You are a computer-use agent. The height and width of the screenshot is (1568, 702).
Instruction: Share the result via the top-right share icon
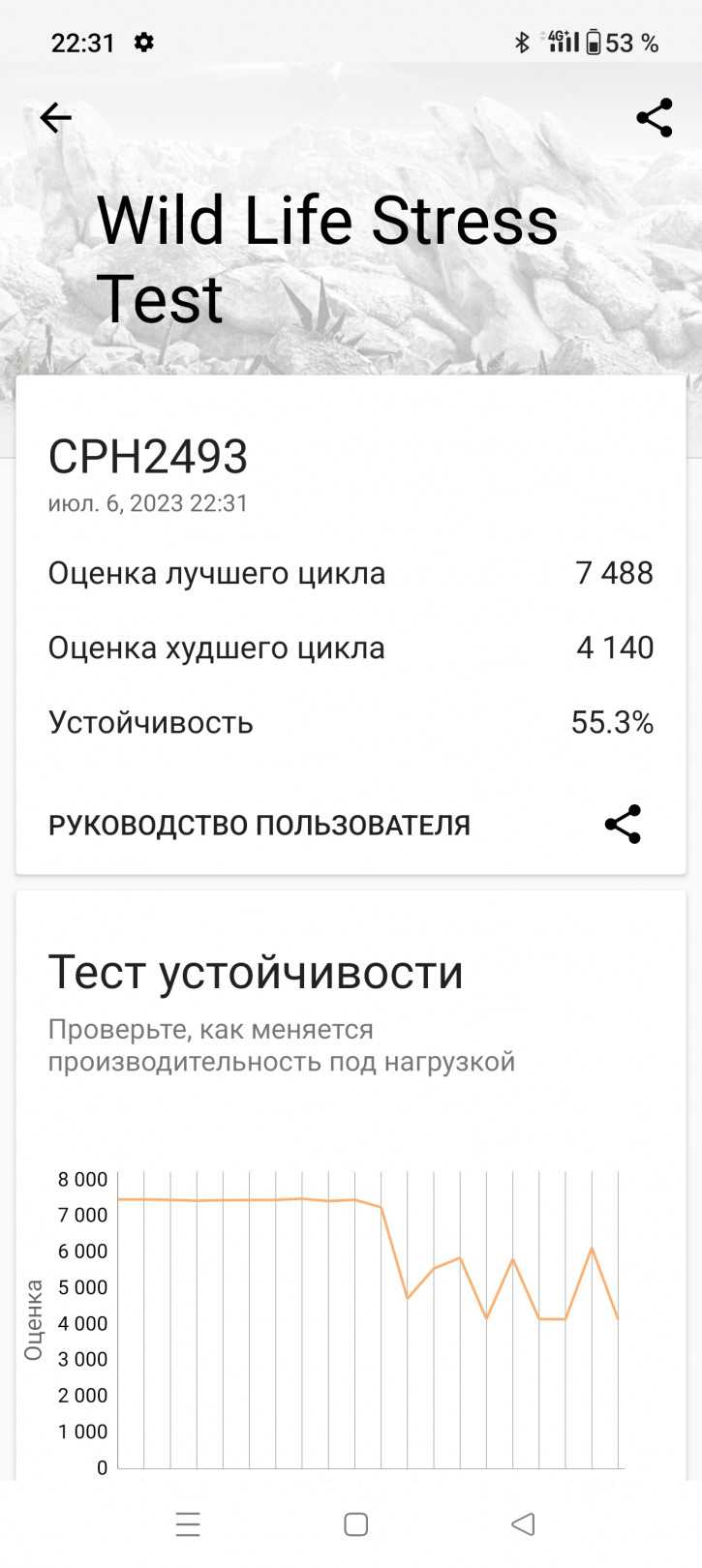coord(655,118)
